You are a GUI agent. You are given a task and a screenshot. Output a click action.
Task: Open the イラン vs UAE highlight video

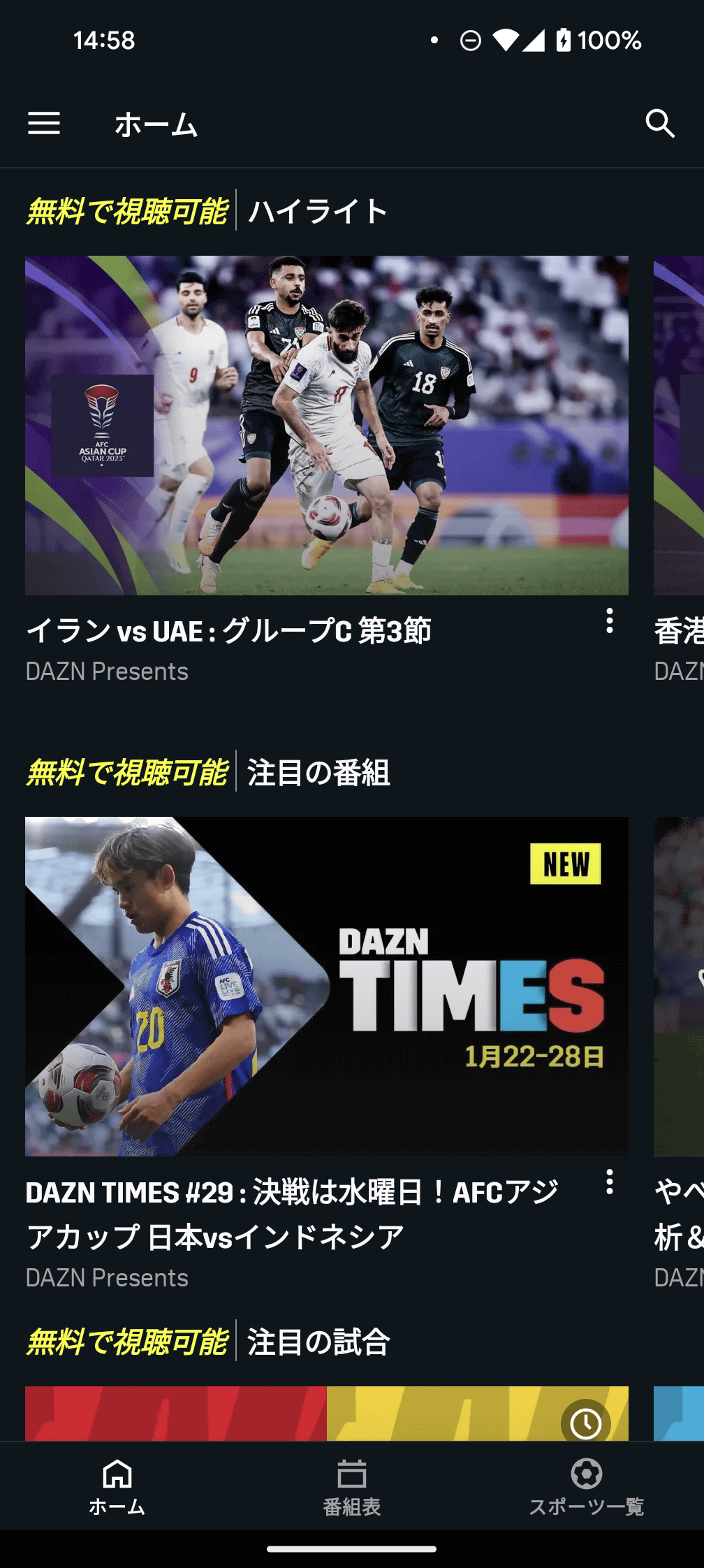[x=326, y=426]
